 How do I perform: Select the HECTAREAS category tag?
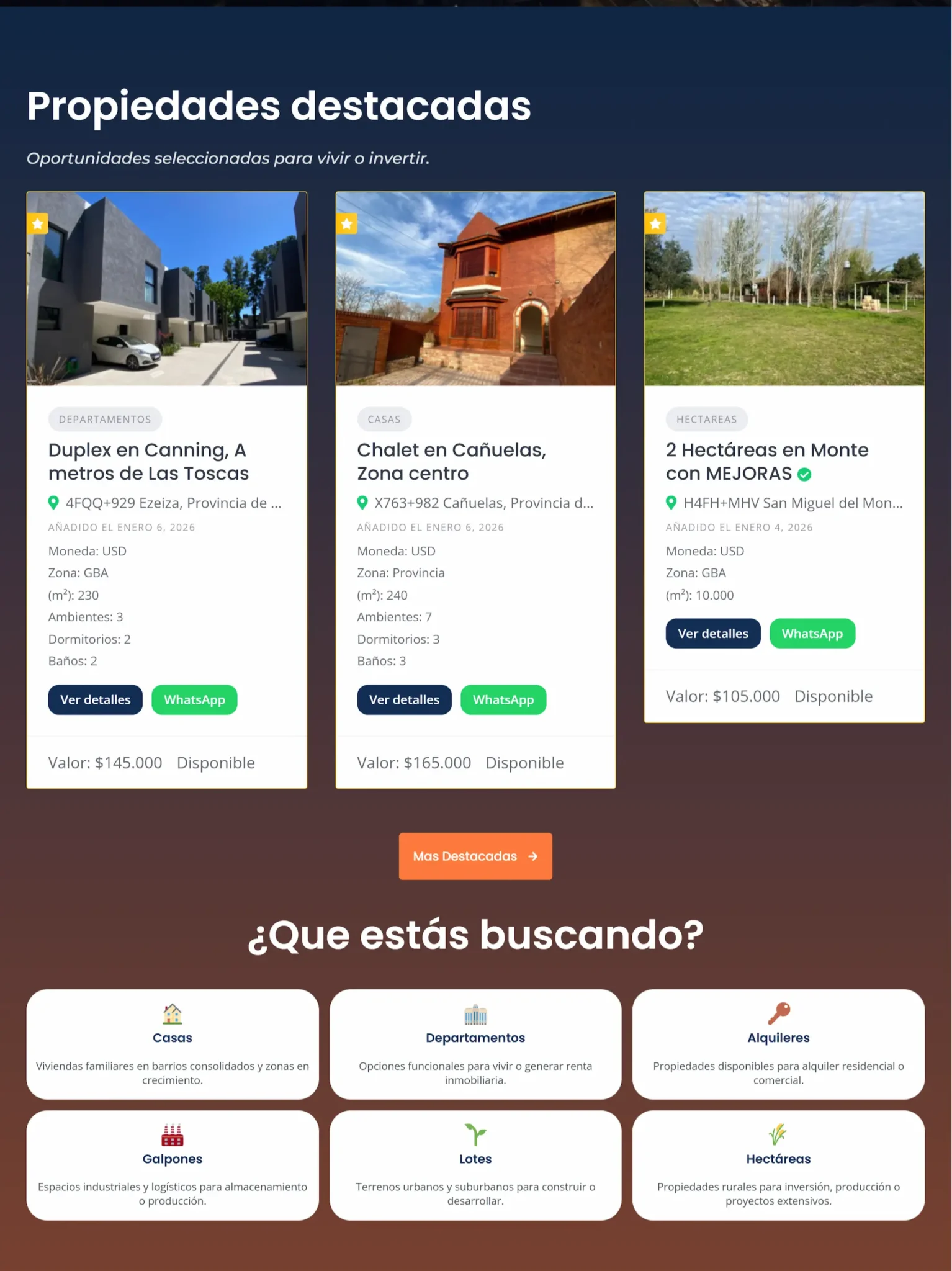tap(706, 419)
